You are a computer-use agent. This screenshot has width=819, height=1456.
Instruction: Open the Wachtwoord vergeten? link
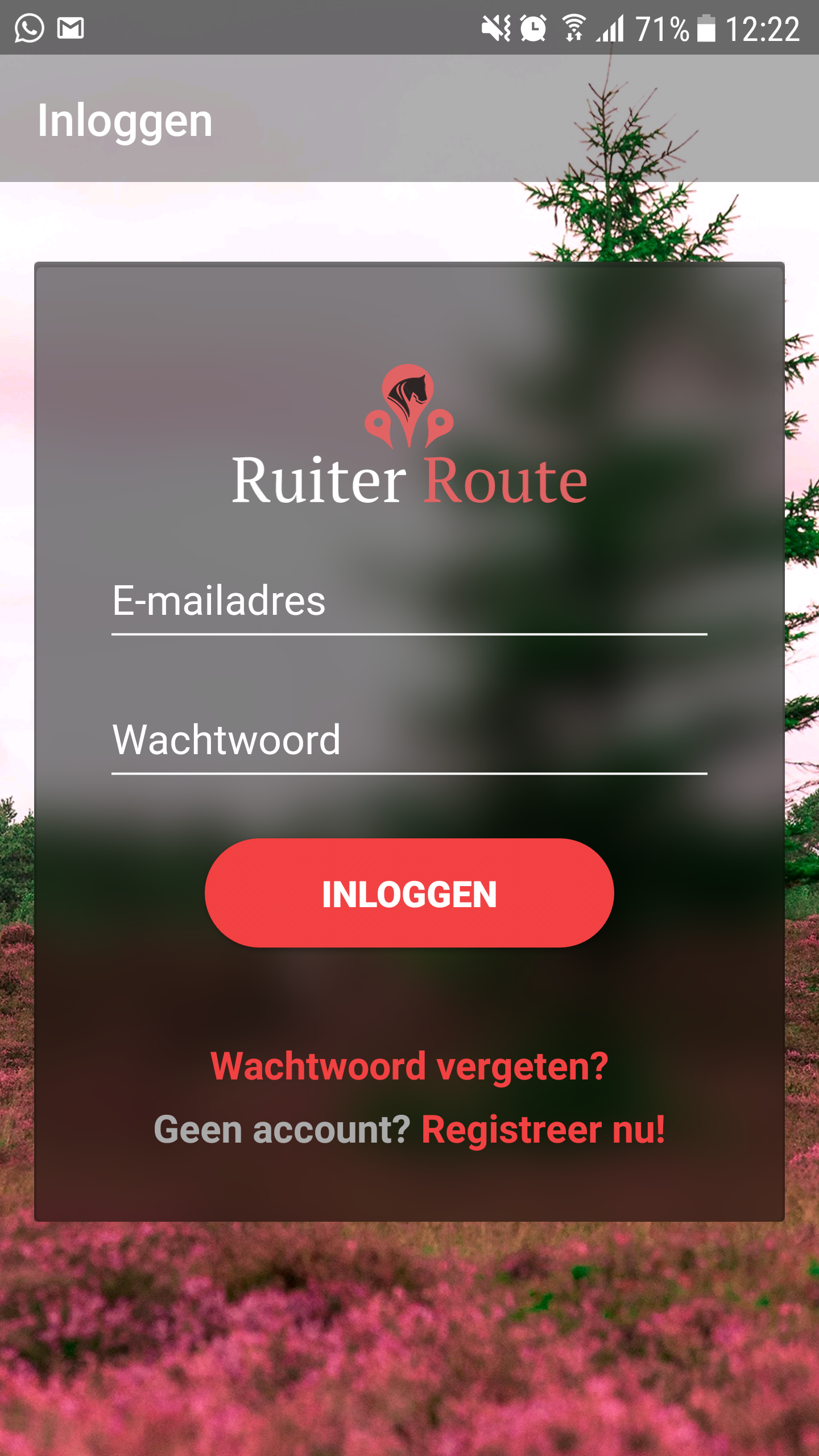[x=409, y=1066]
